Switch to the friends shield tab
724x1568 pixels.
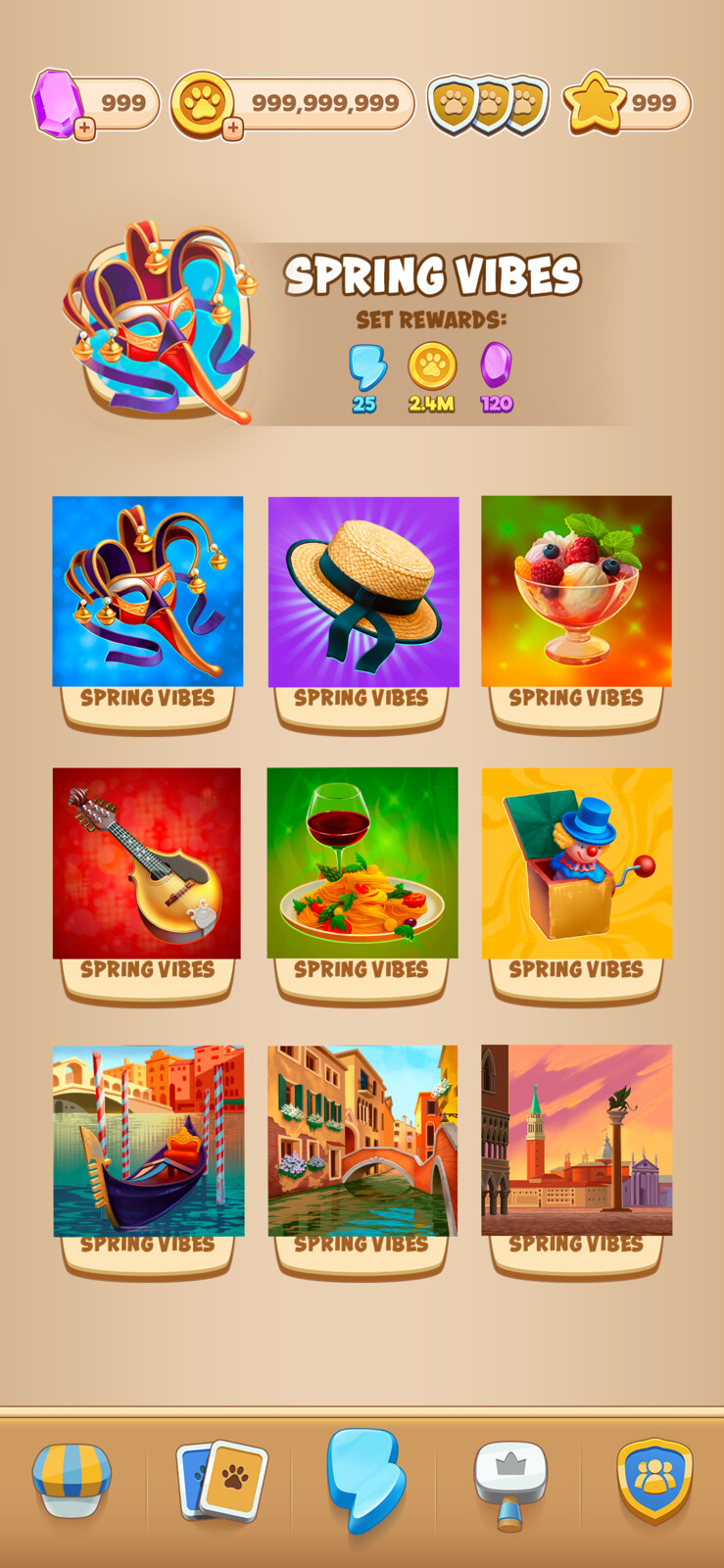[x=653, y=1480]
